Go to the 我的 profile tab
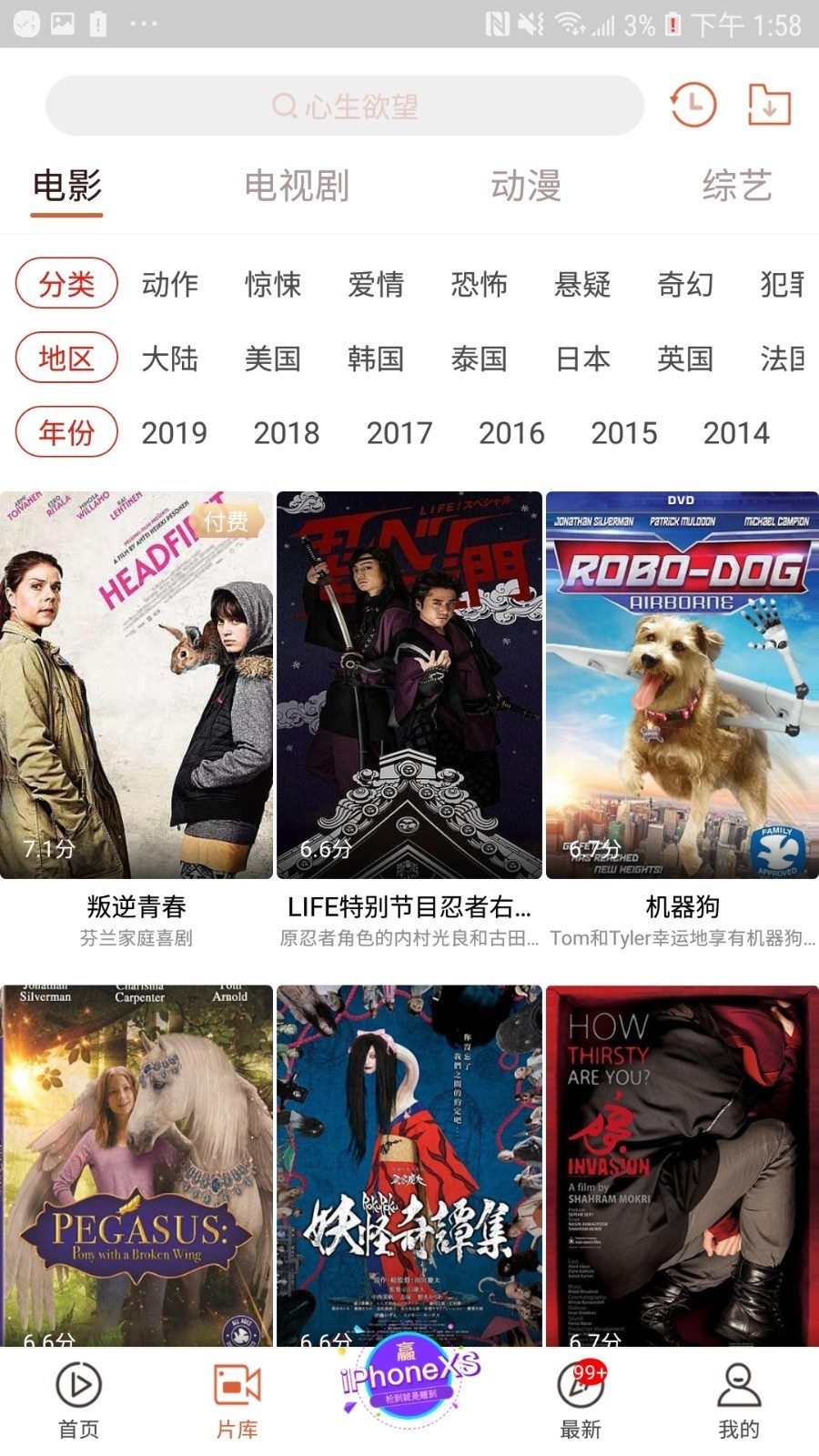Viewport: 819px width, 1456px height. [x=738, y=1400]
